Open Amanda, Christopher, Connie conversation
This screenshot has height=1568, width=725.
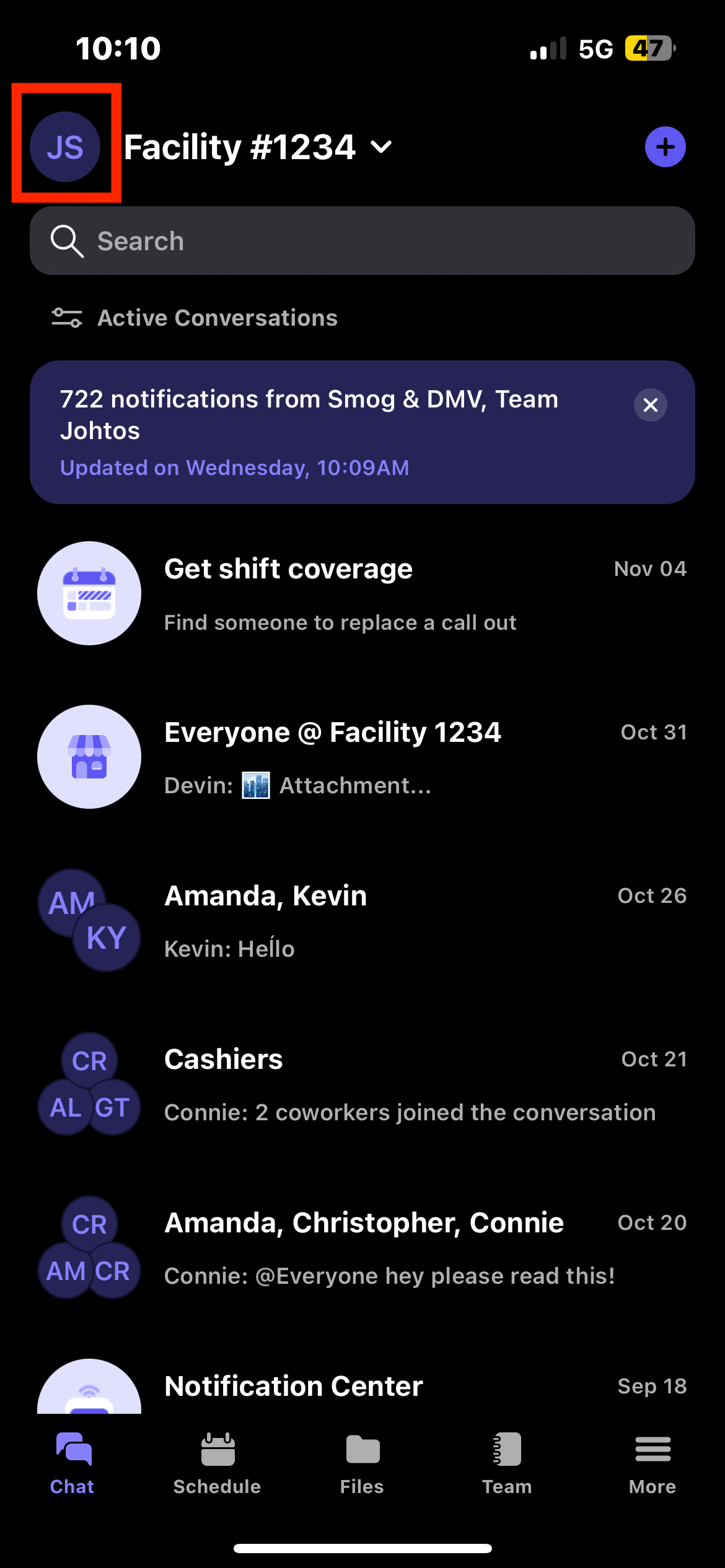click(x=362, y=1247)
